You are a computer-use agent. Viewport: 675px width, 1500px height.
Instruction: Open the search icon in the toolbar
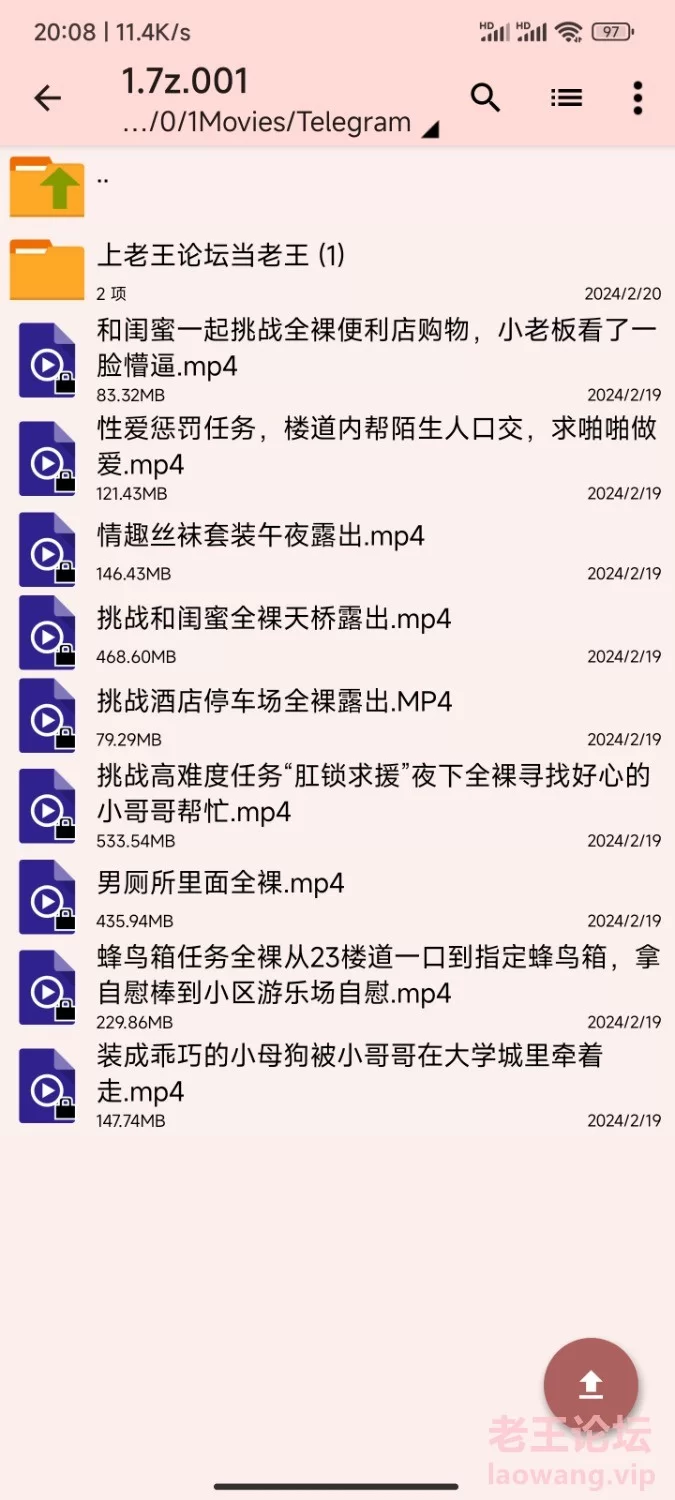point(485,98)
